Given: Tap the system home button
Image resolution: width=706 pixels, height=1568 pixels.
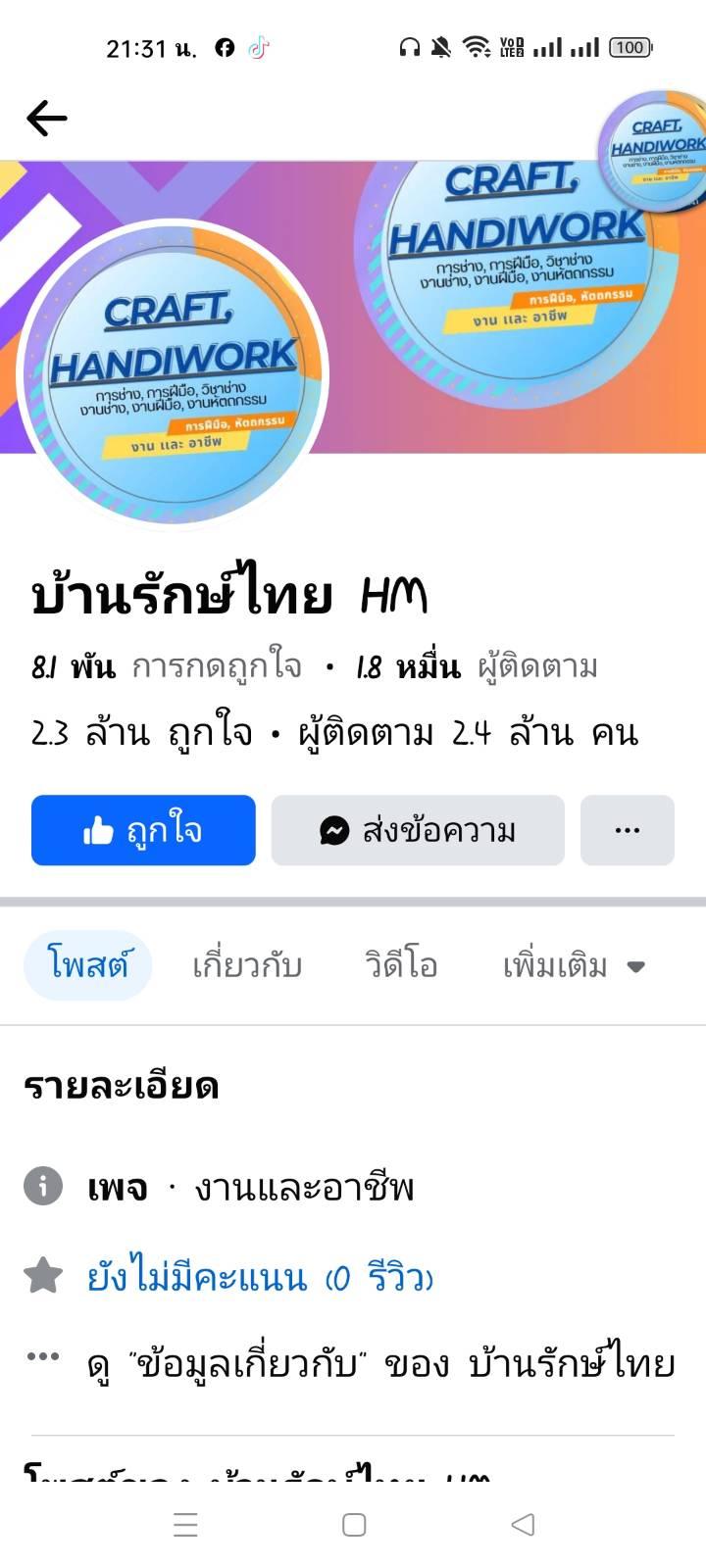Looking at the screenshot, I should pos(354,1524).
